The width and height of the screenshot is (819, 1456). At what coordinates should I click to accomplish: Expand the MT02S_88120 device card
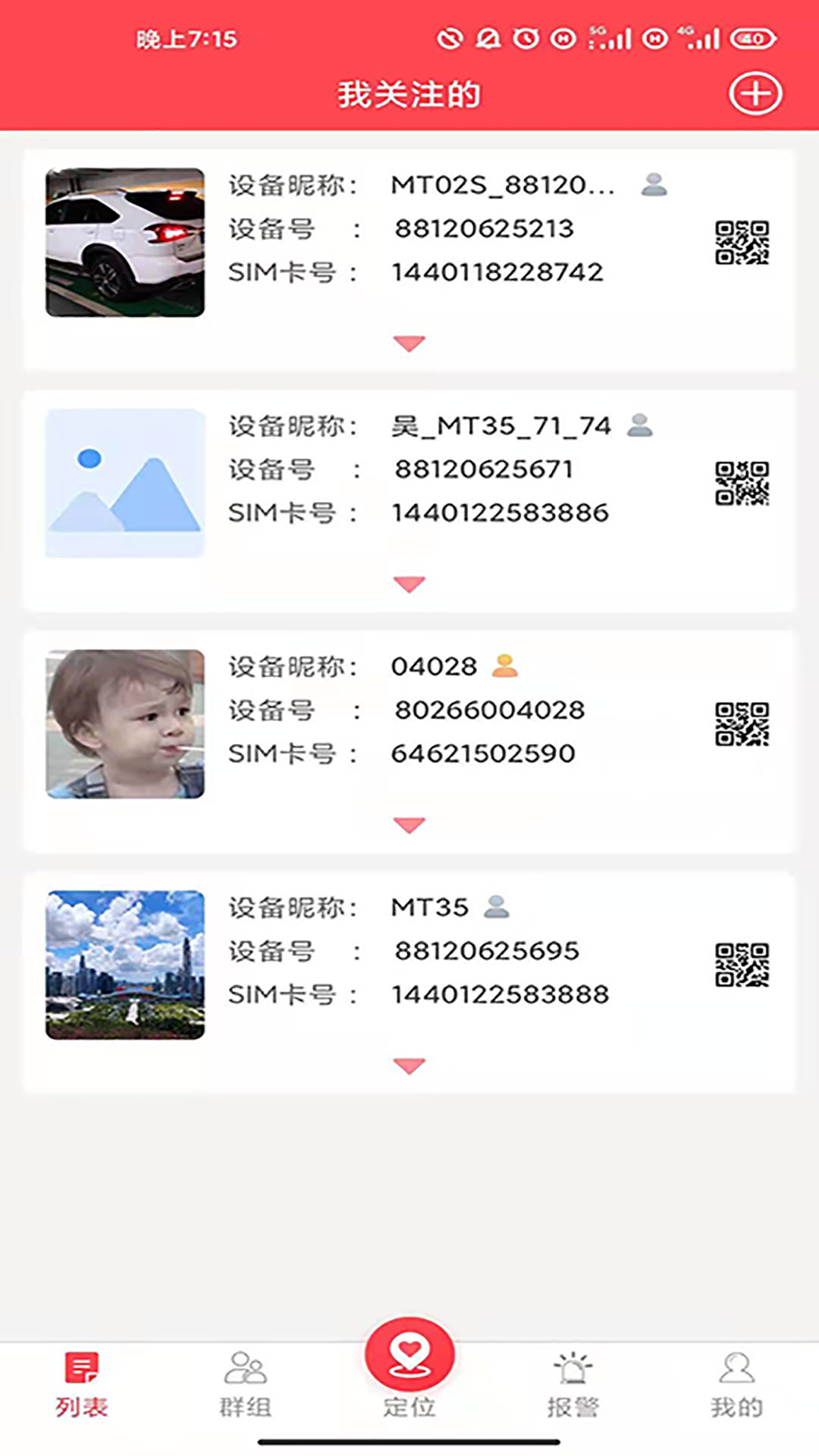pyautogui.click(x=409, y=344)
